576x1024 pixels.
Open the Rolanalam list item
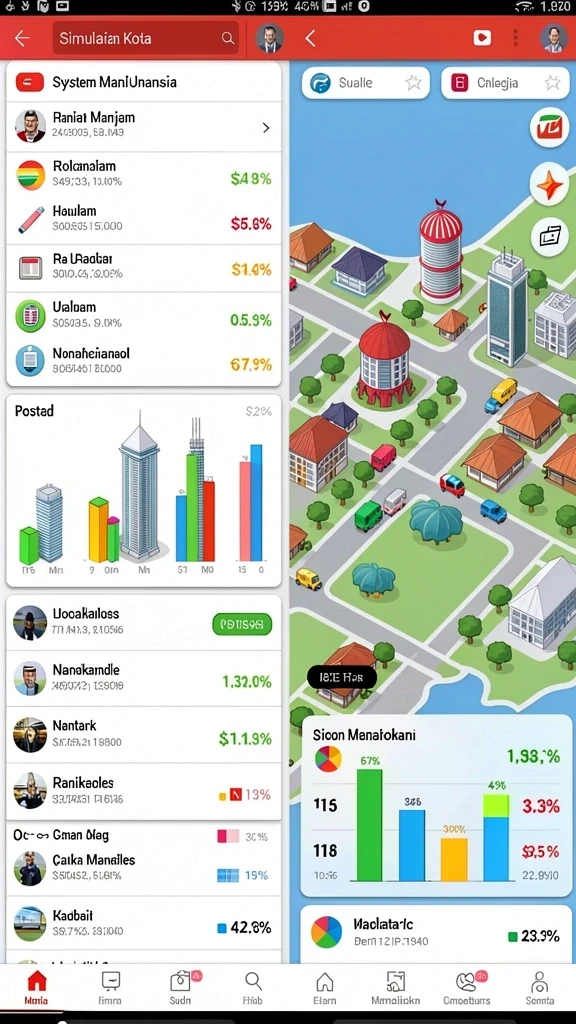pyautogui.click(x=144, y=174)
